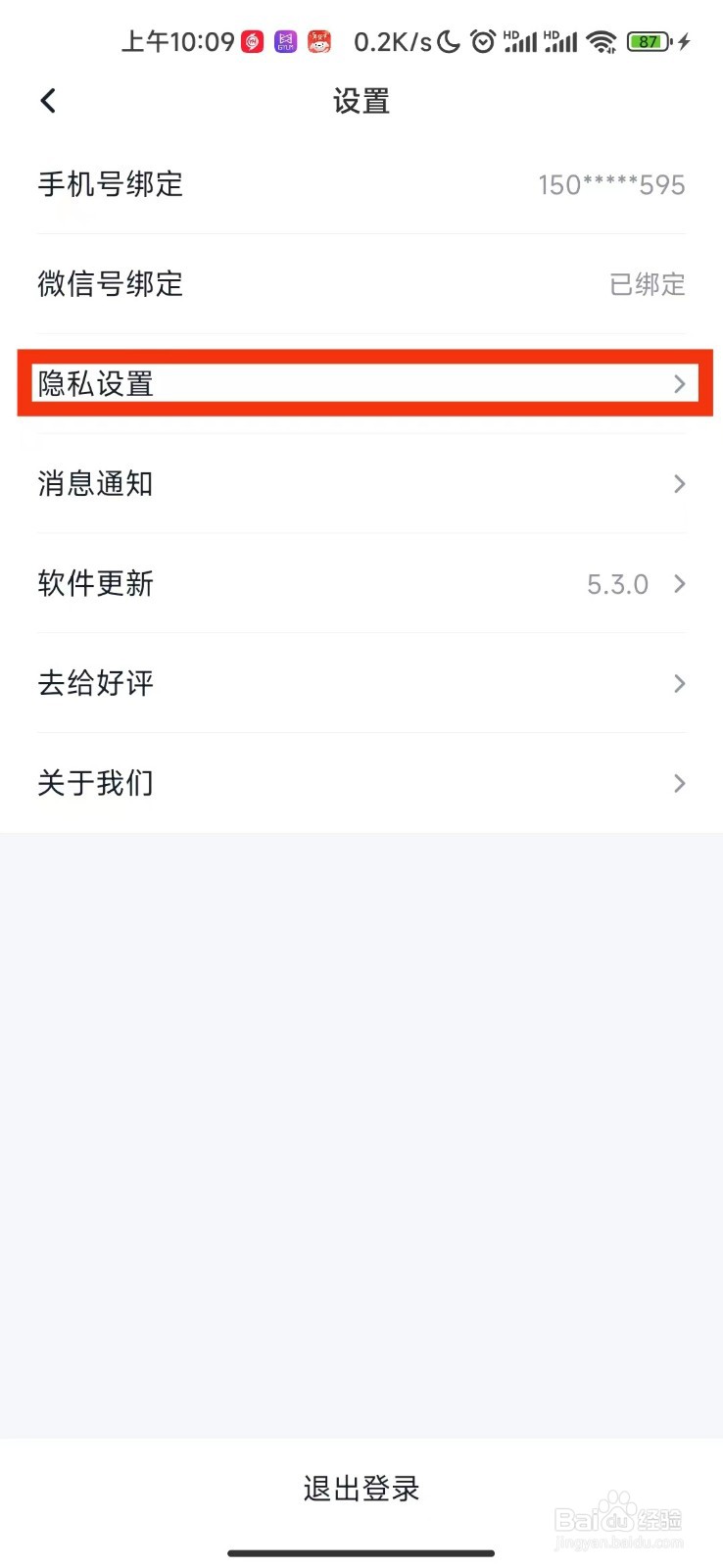Go back from the 设置 page

[48, 101]
